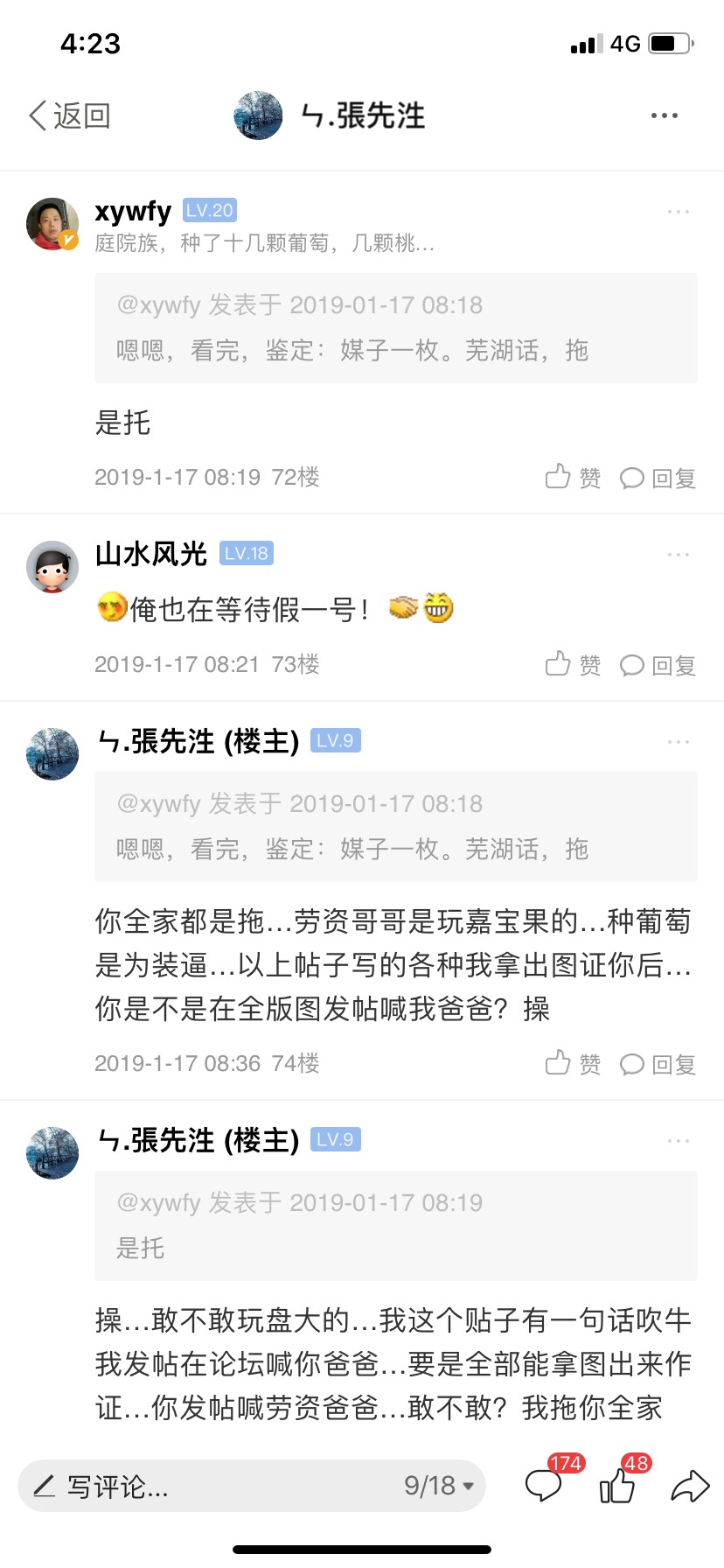Like the floor 74 comment by 張先泩
724x1568 pixels.
pyautogui.click(x=573, y=1063)
